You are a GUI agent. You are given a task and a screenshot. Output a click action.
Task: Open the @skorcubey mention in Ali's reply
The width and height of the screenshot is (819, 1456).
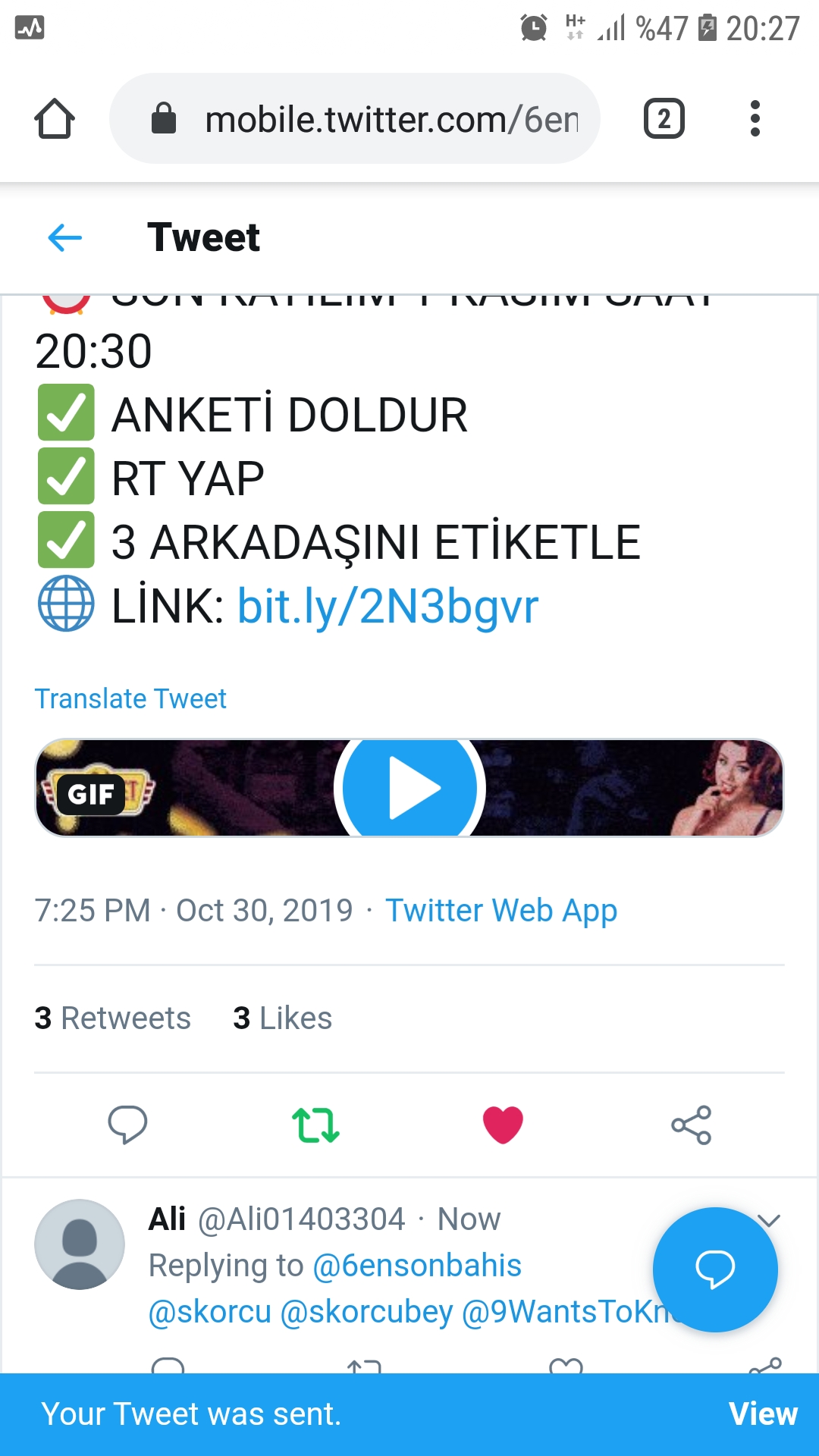click(x=366, y=1312)
